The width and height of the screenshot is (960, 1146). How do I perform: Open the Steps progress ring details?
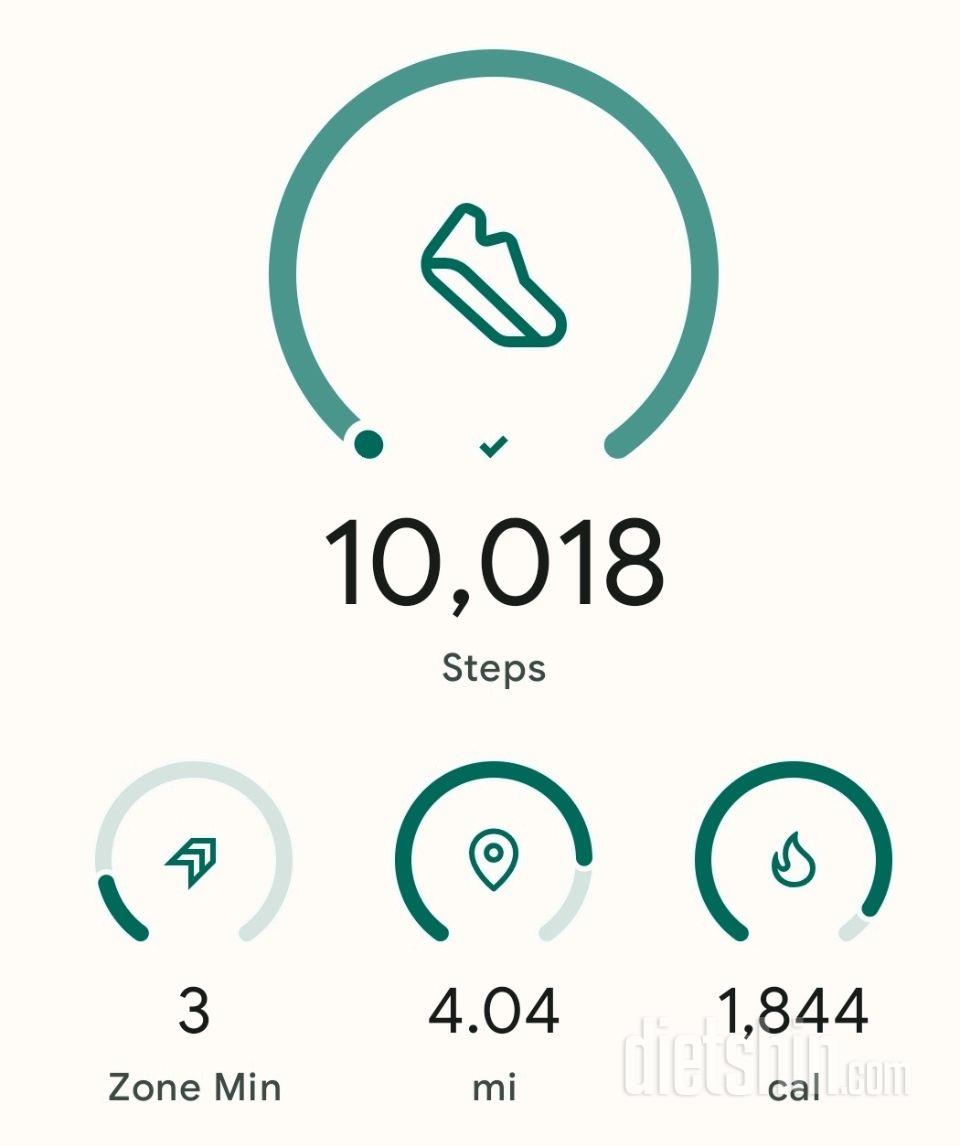pos(493,275)
